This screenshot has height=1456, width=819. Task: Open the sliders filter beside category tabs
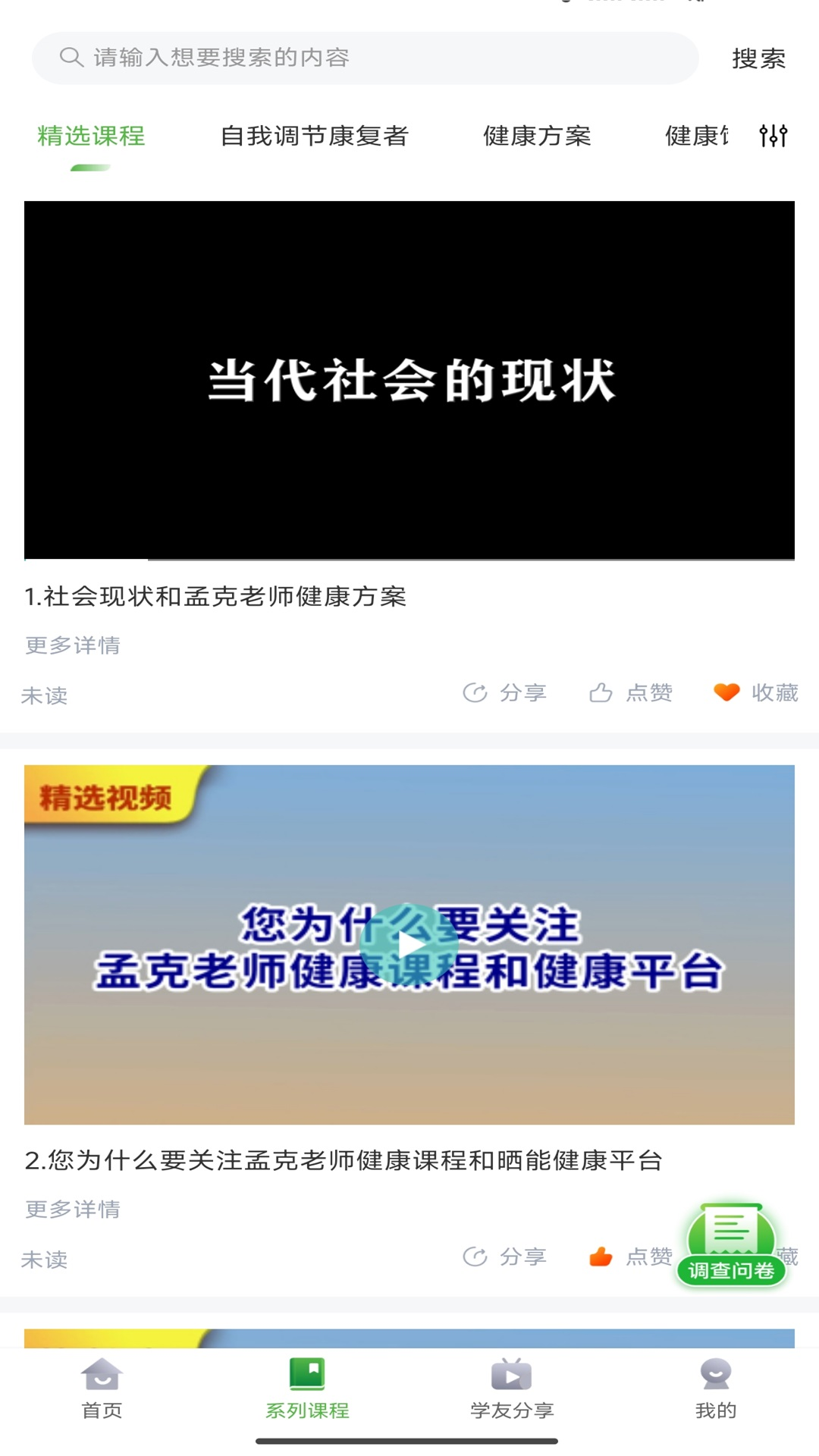pyautogui.click(x=773, y=136)
